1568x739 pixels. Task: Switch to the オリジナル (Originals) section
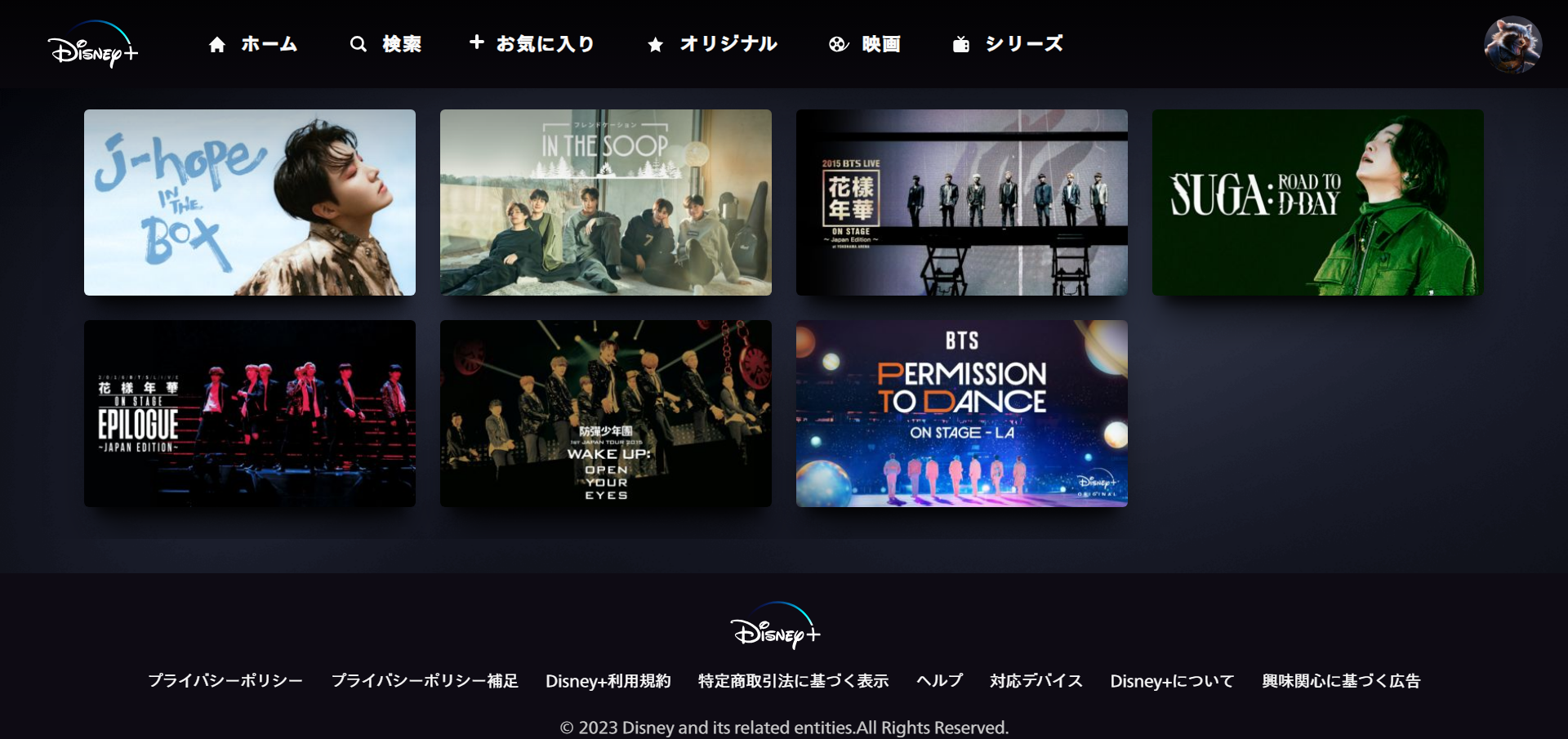click(711, 44)
